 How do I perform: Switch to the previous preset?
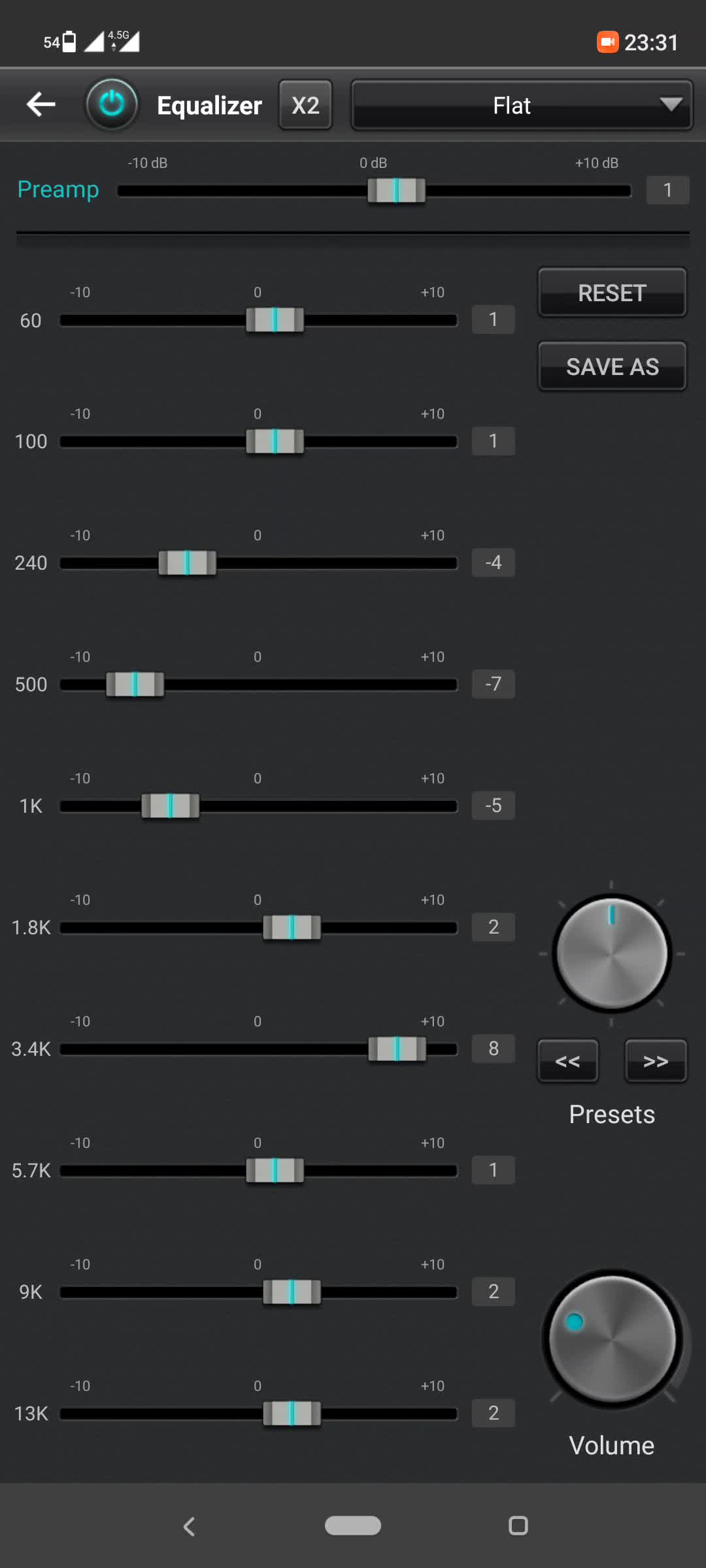click(x=567, y=1061)
